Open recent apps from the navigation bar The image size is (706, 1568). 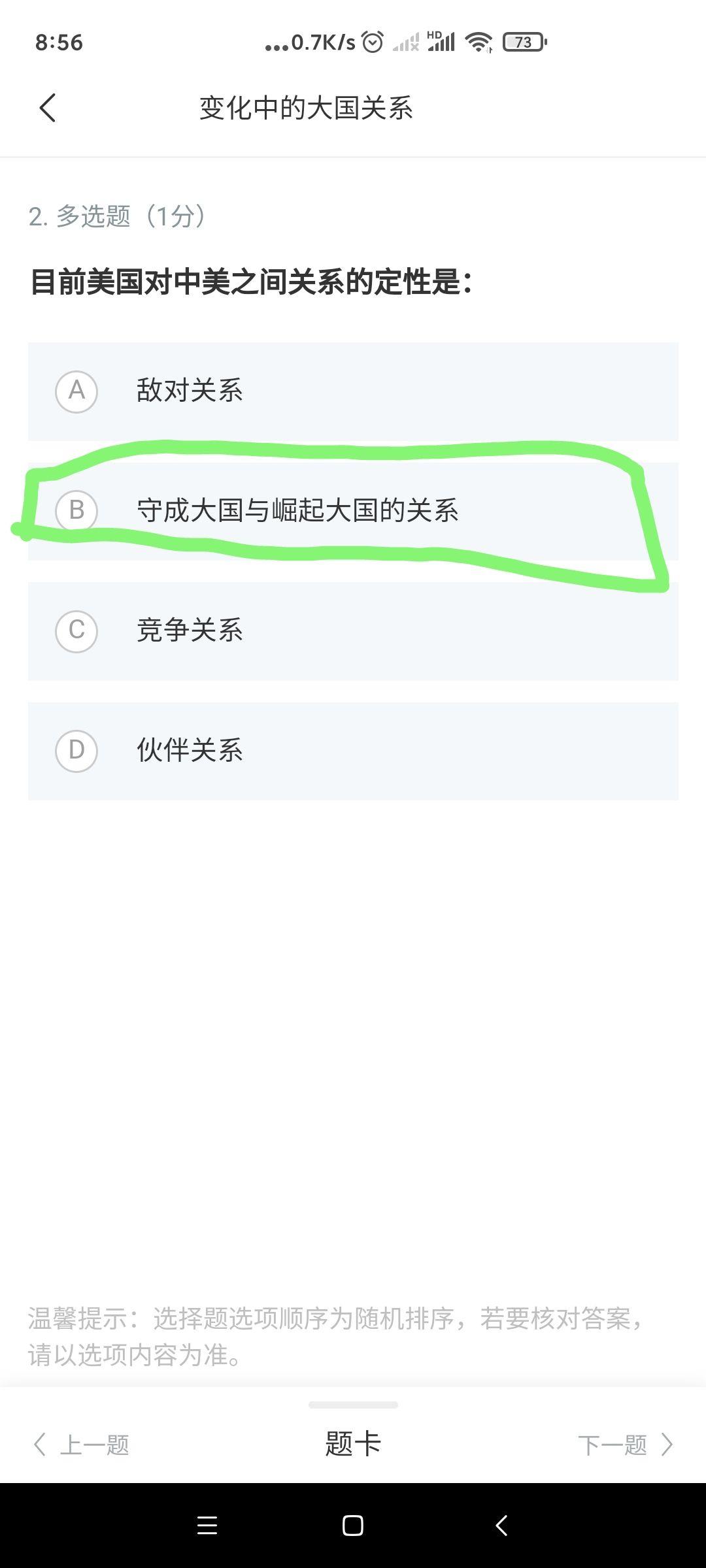pos(207,1526)
